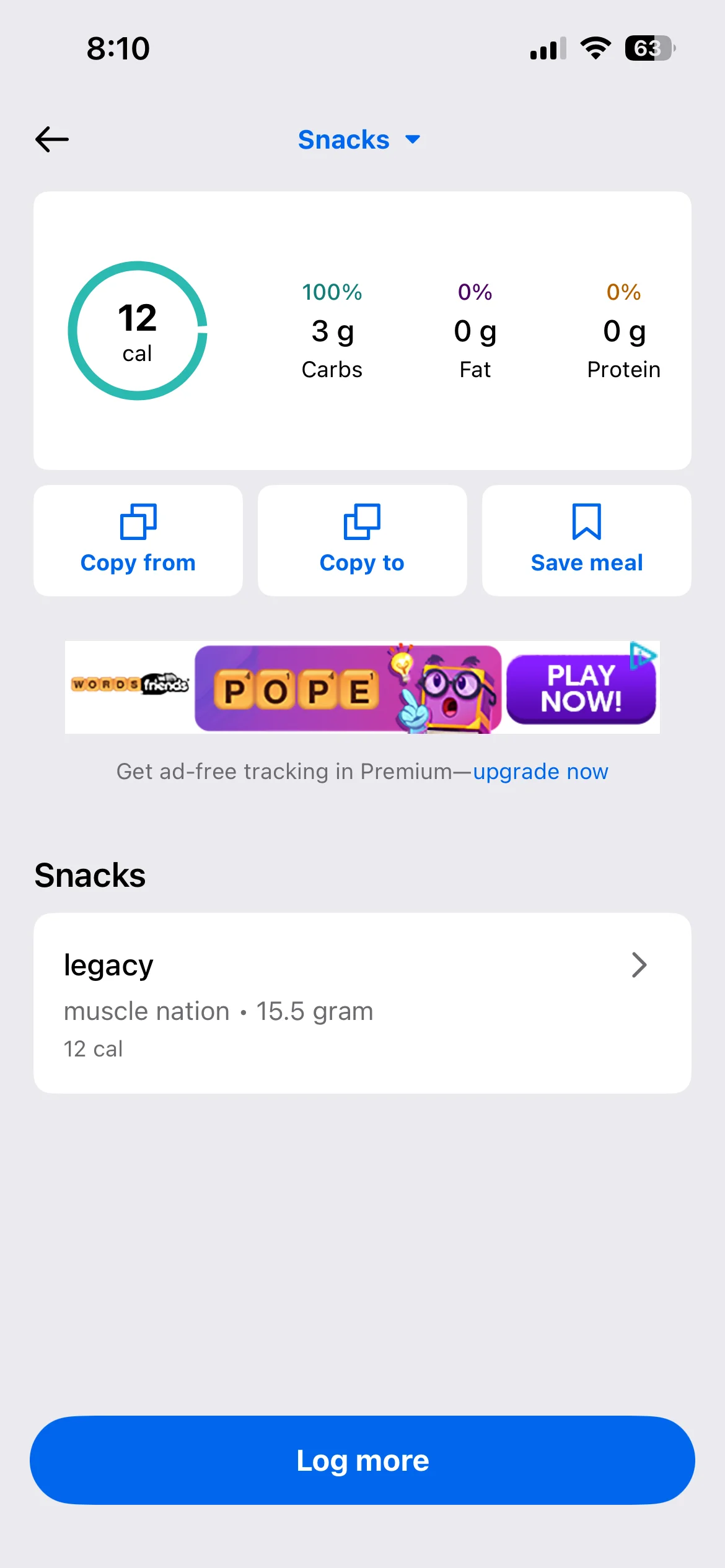Tap Copy from button
Image resolution: width=725 pixels, height=1568 pixels.
click(138, 540)
